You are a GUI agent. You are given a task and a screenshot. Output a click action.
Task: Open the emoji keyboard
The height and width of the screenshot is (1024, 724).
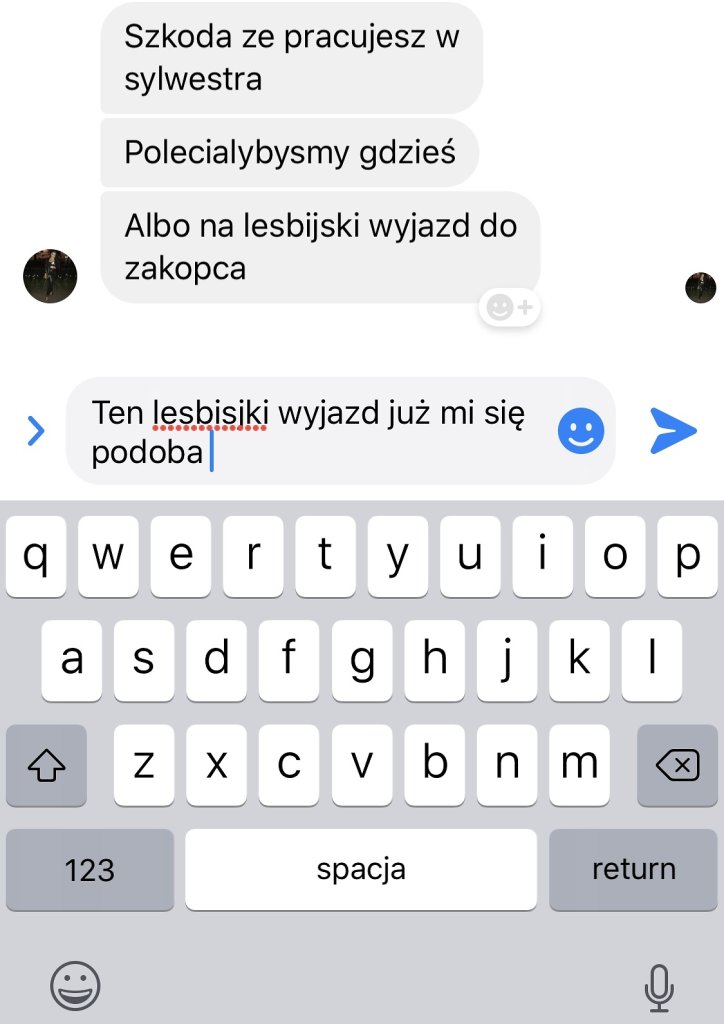76,986
